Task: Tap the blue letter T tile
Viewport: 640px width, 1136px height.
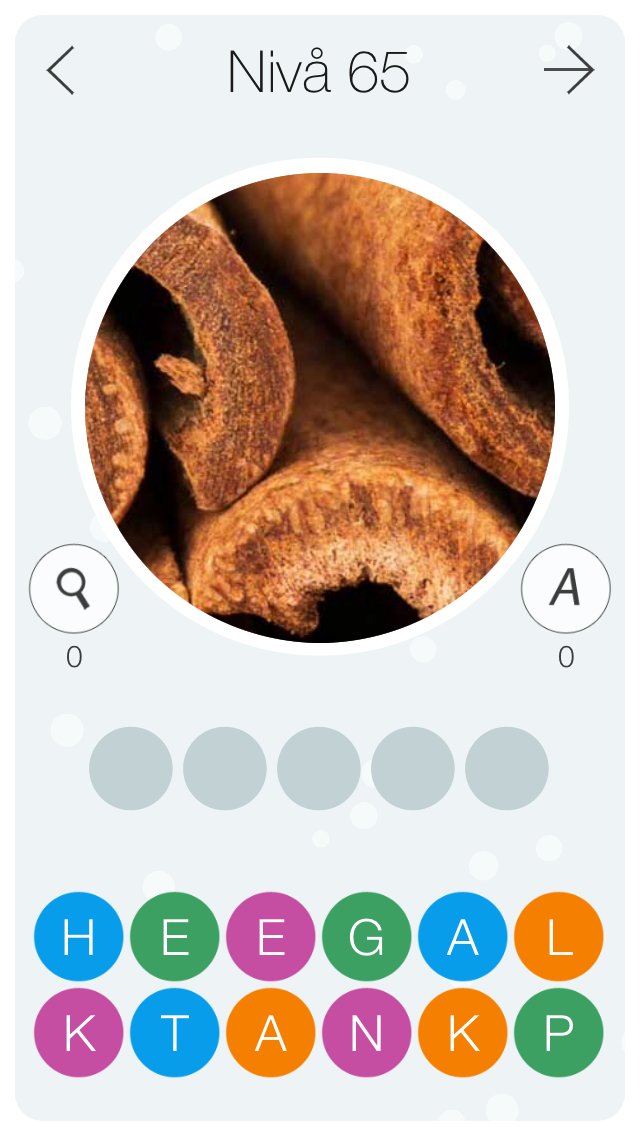Action: [x=175, y=1032]
